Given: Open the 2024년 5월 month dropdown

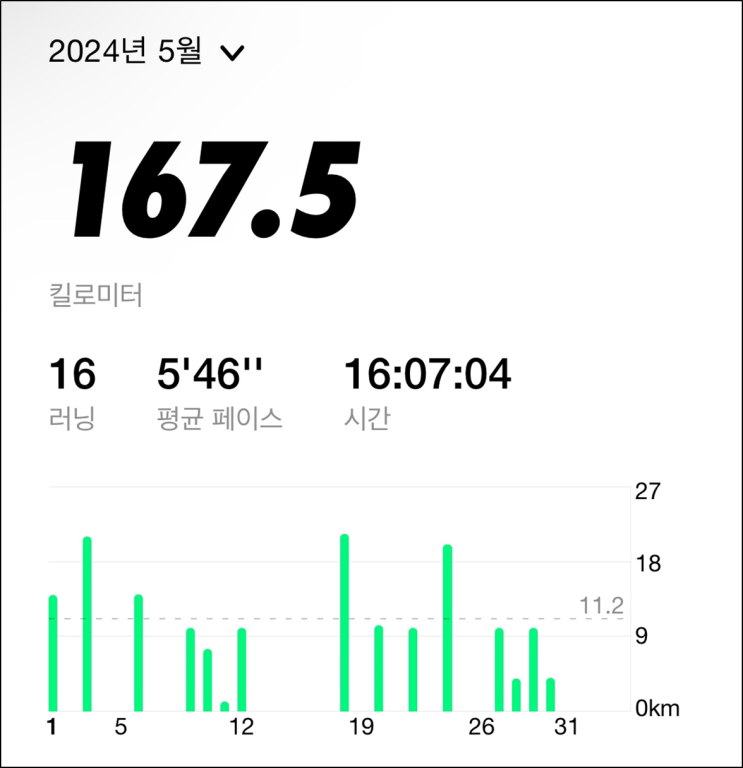Looking at the screenshot, I should pyautogui.click(x=146, y=53).
